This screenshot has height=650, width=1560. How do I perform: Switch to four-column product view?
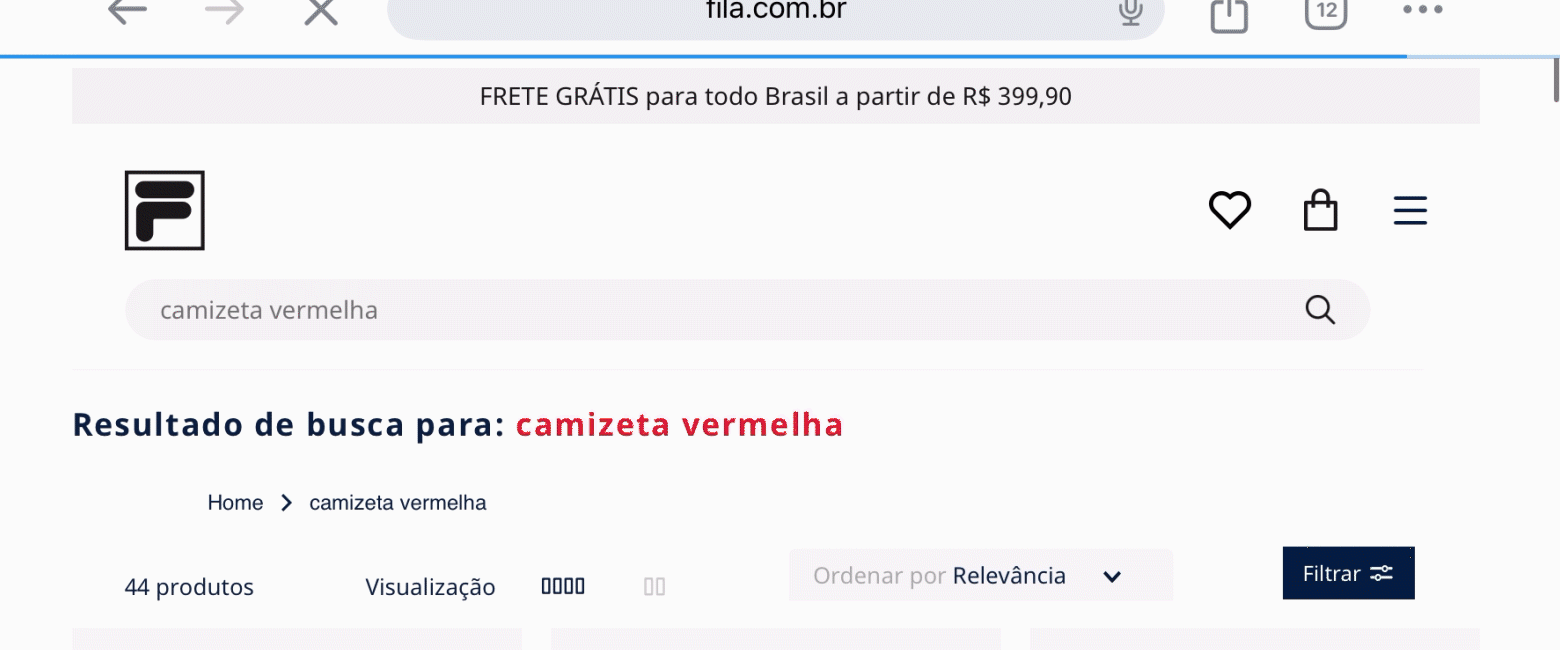(x=563, y=586)
